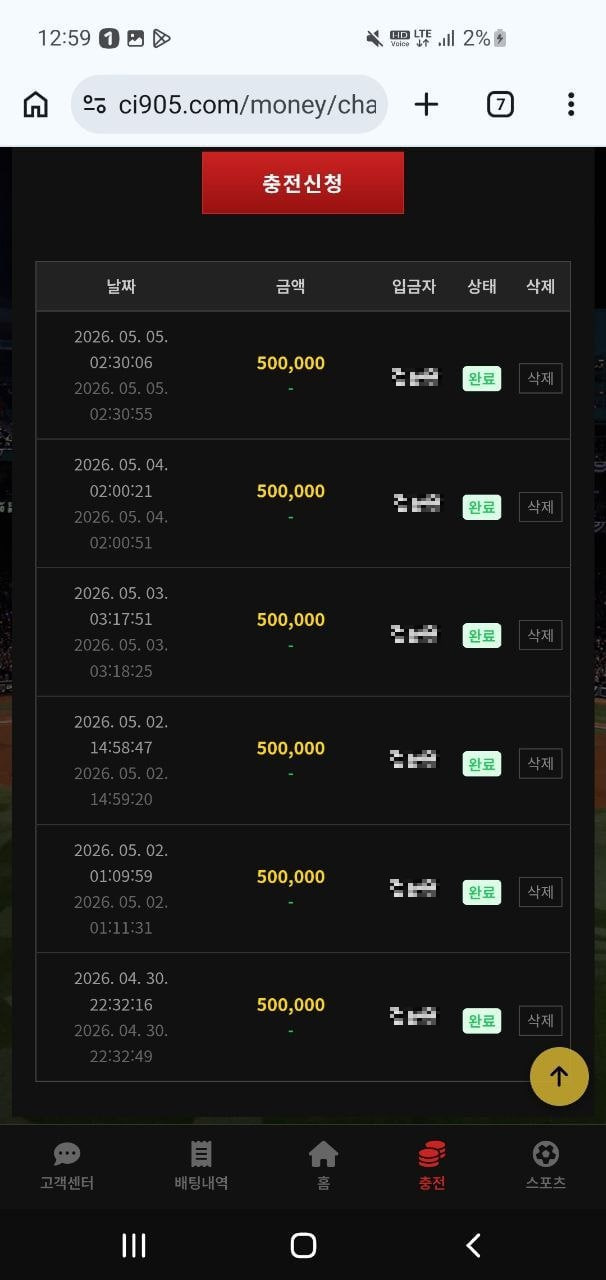Switch to the 배팅내역 tab
606x1280 pixels.
(201, 1166)
